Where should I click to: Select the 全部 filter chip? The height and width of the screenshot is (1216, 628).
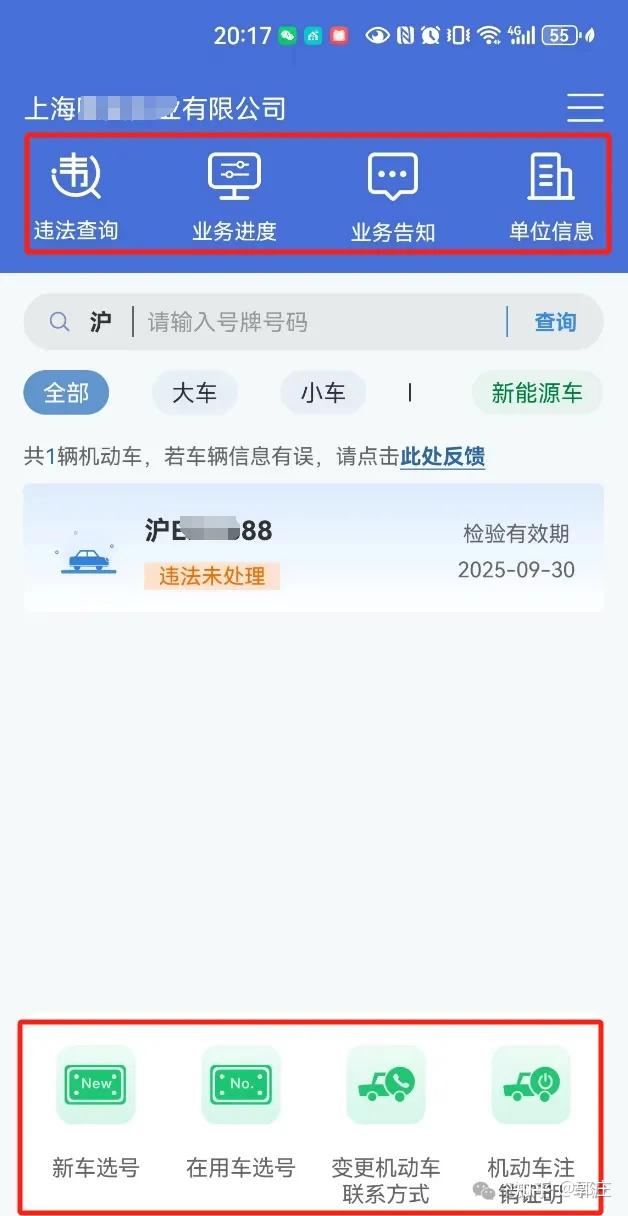click(66, 393)
